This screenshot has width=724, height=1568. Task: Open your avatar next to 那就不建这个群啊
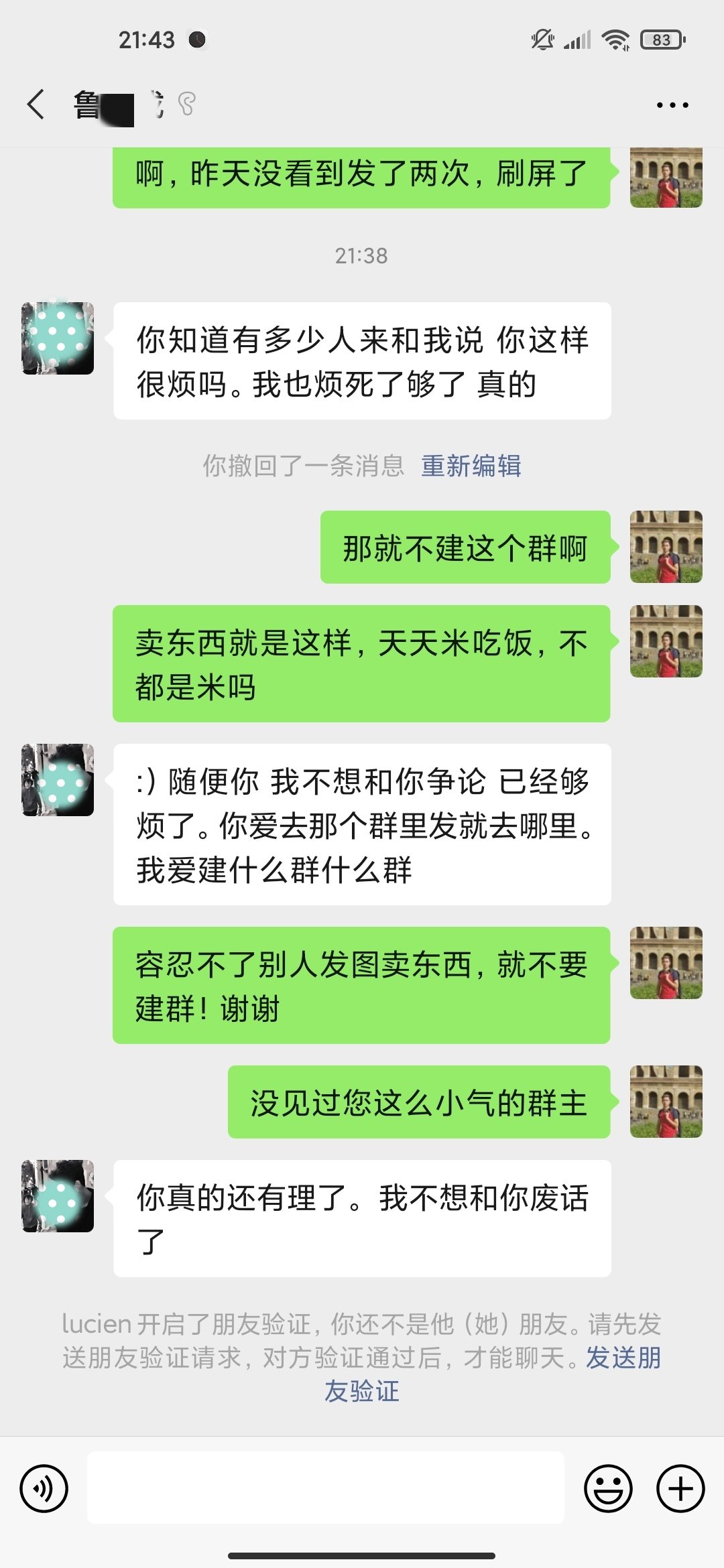(666, 547)
